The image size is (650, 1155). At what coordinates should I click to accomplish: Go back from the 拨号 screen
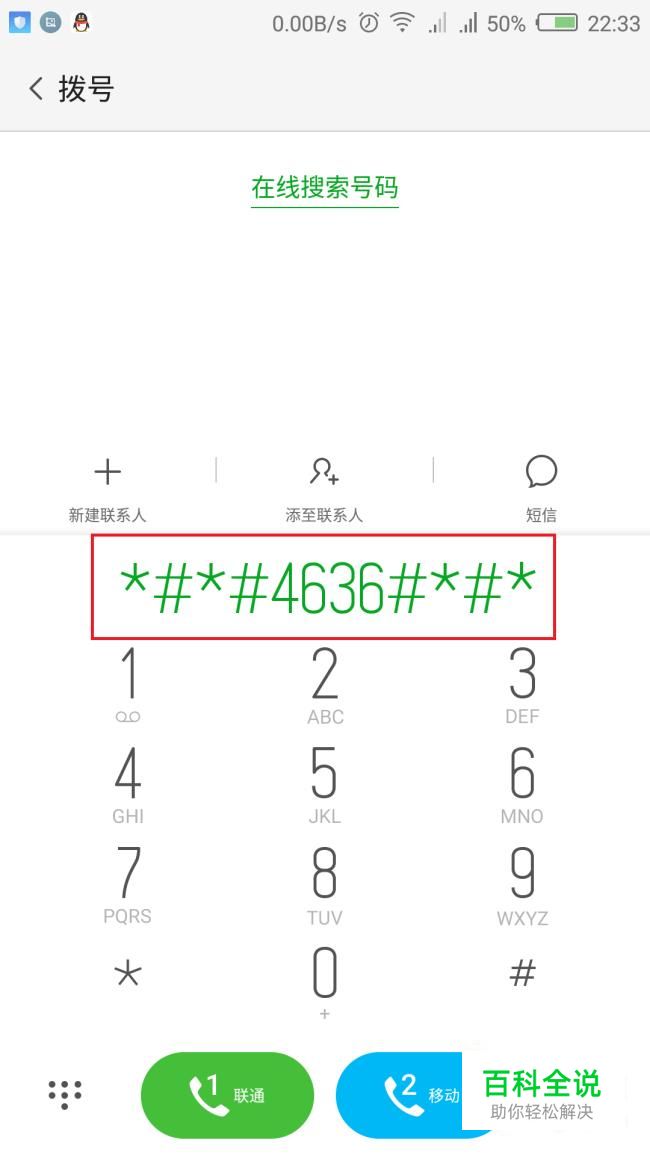coord(35,89)
